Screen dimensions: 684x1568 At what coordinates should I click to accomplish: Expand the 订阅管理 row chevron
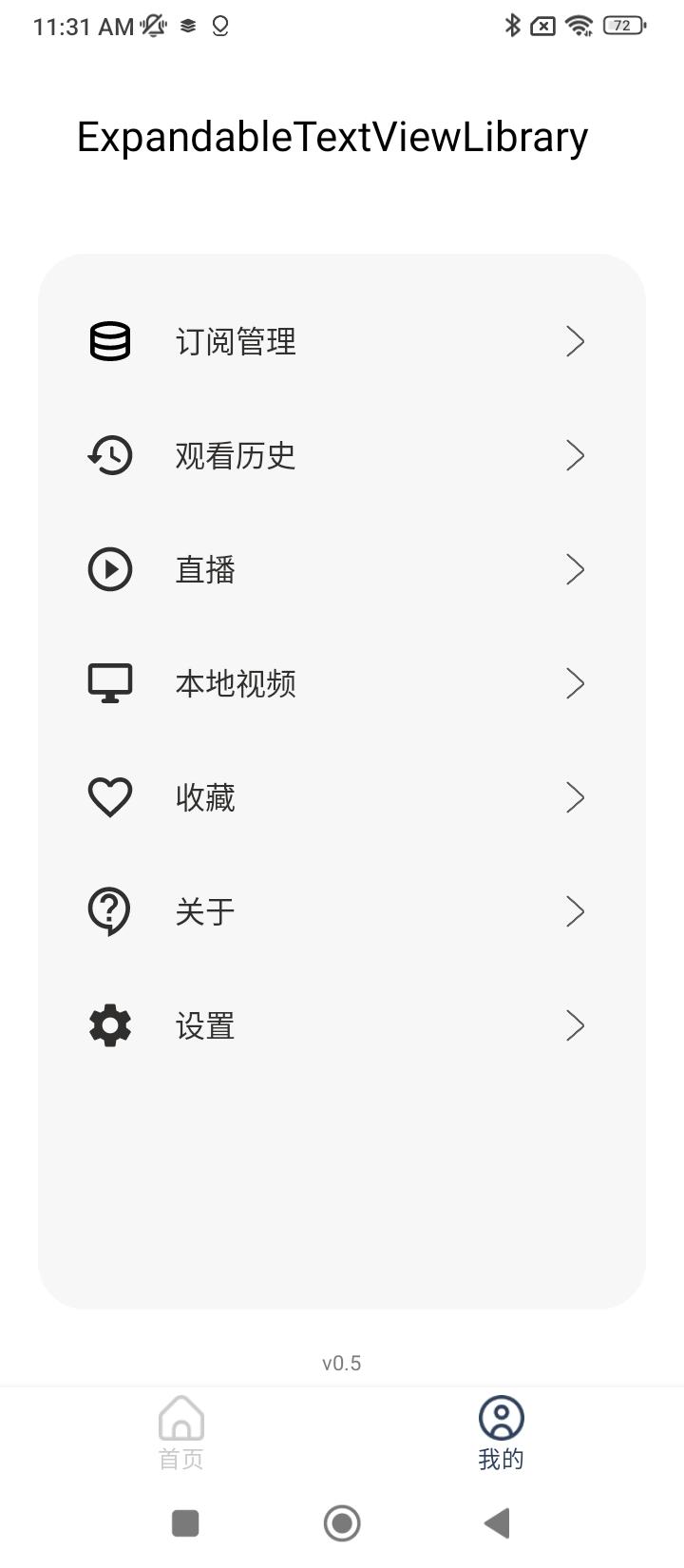tap(575, 341)
